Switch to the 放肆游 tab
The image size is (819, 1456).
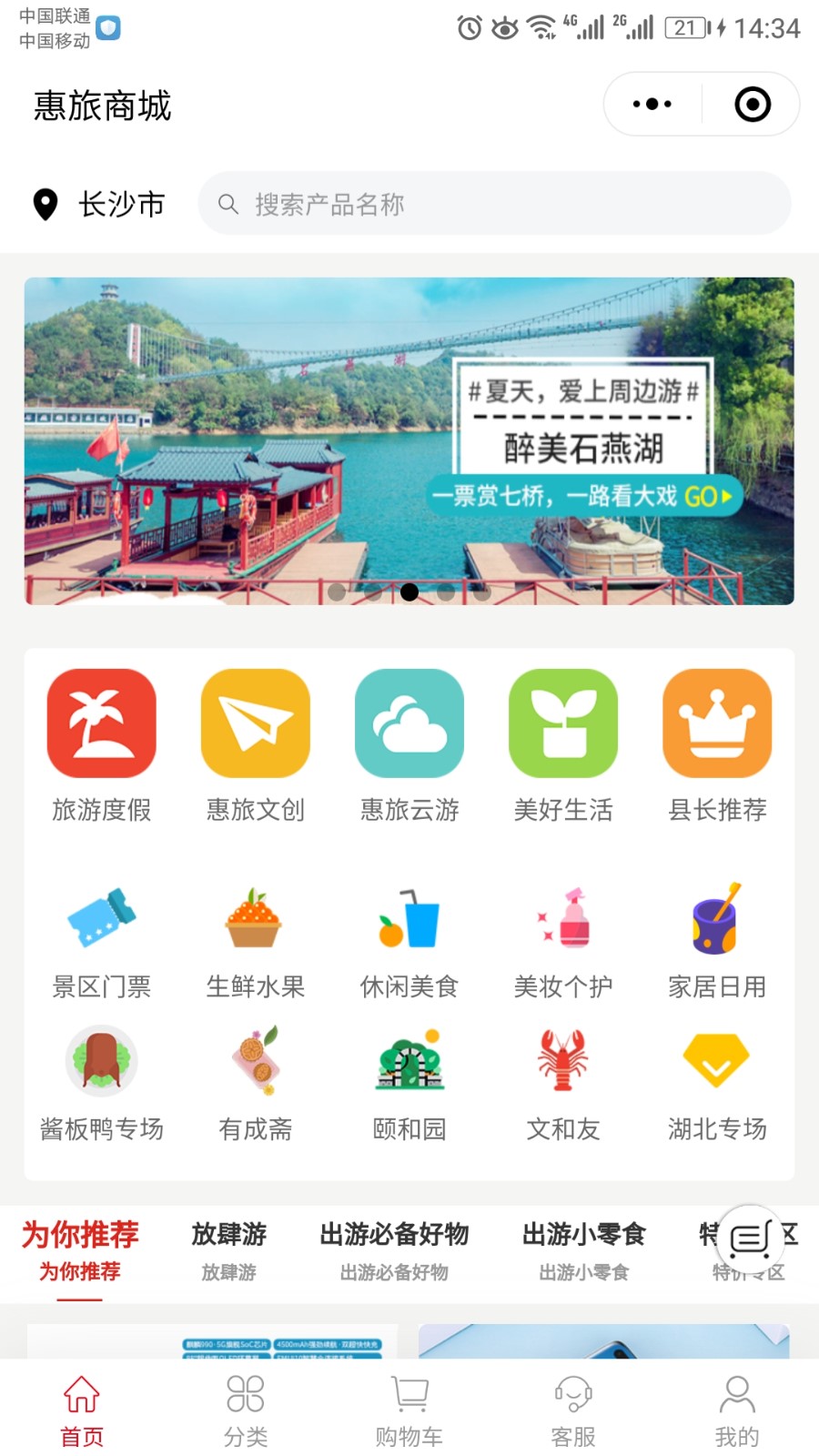pos(229,1249)
